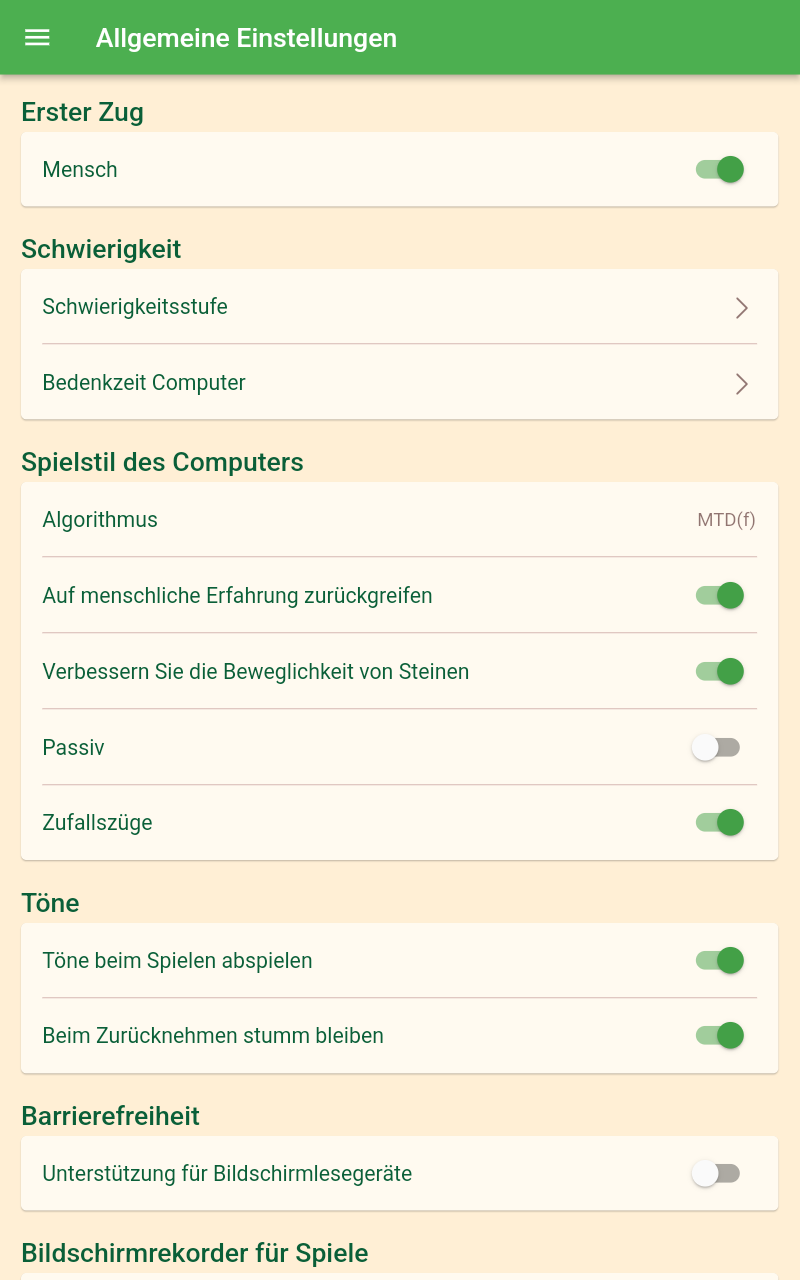Enable the Passiv play style

point(716,748)
